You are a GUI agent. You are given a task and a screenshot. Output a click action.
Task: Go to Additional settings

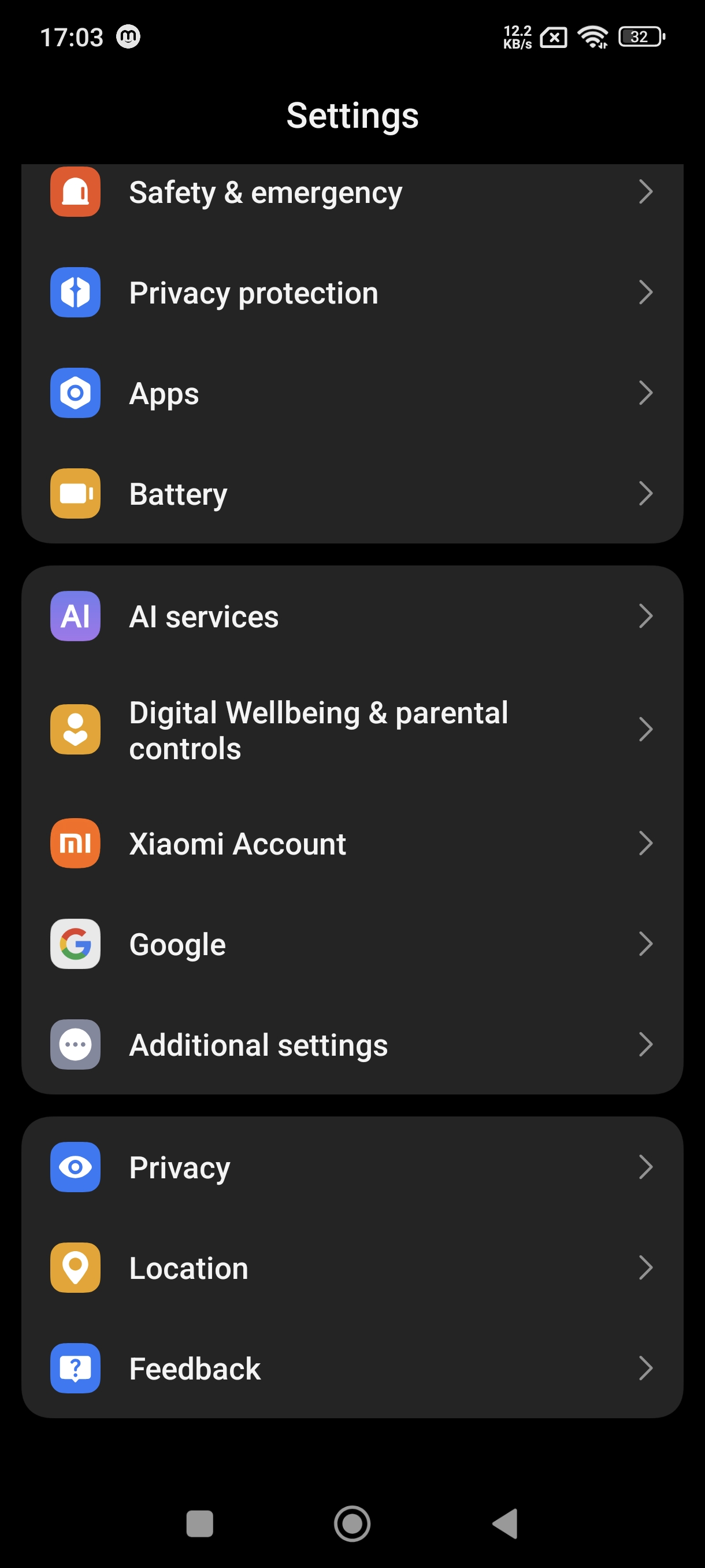(x=351, y=1045)
